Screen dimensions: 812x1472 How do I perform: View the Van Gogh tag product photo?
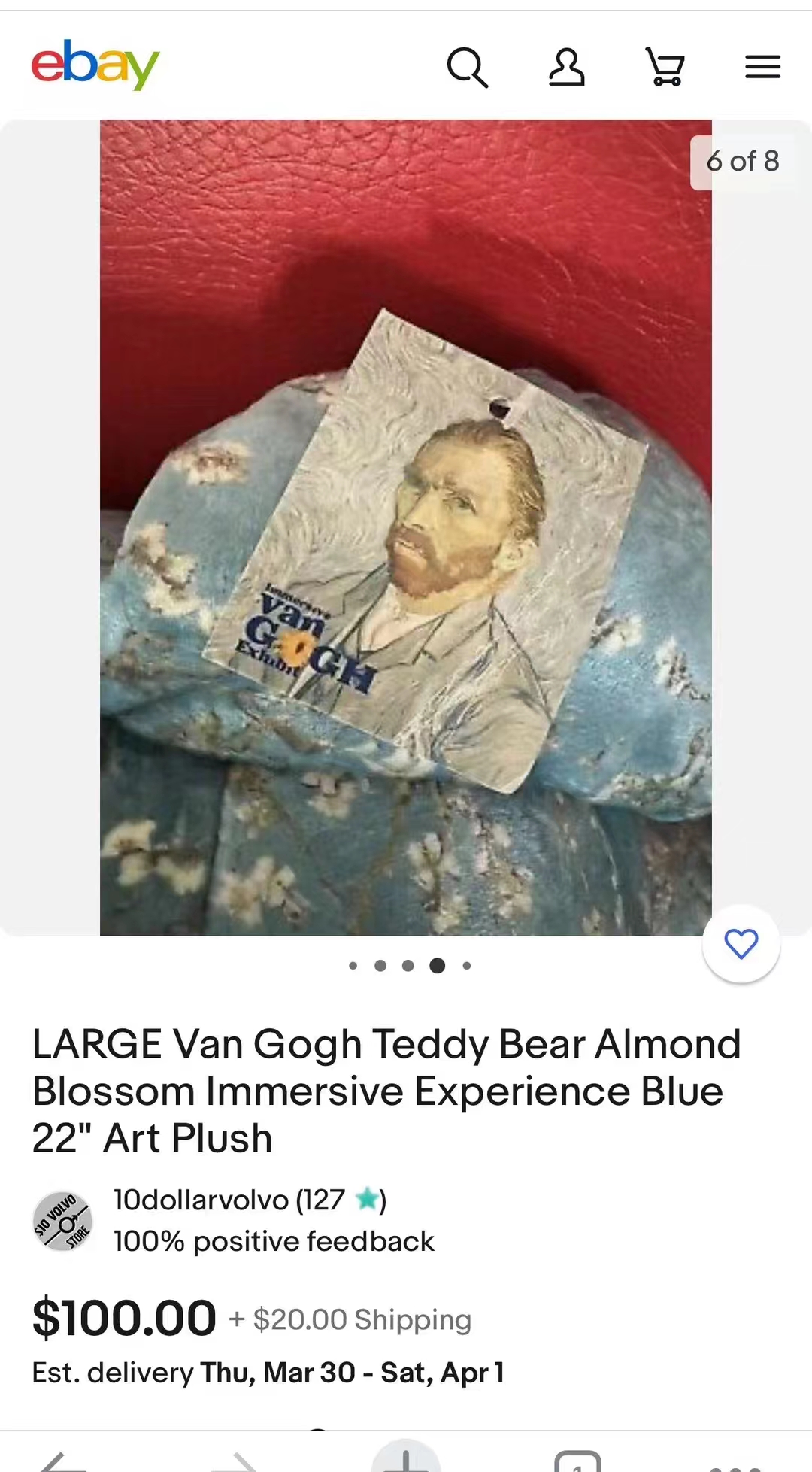(x=406, y=527)
